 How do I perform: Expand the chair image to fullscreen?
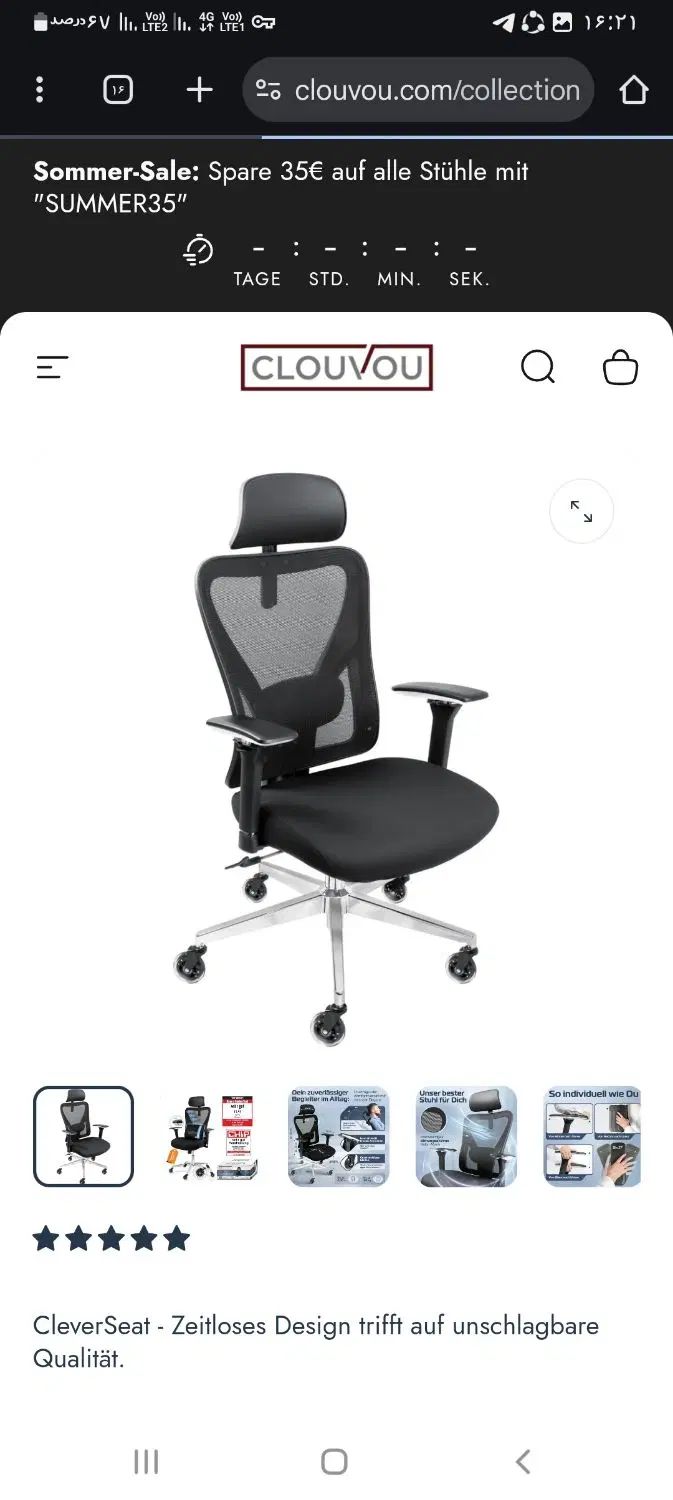(581, 512)
